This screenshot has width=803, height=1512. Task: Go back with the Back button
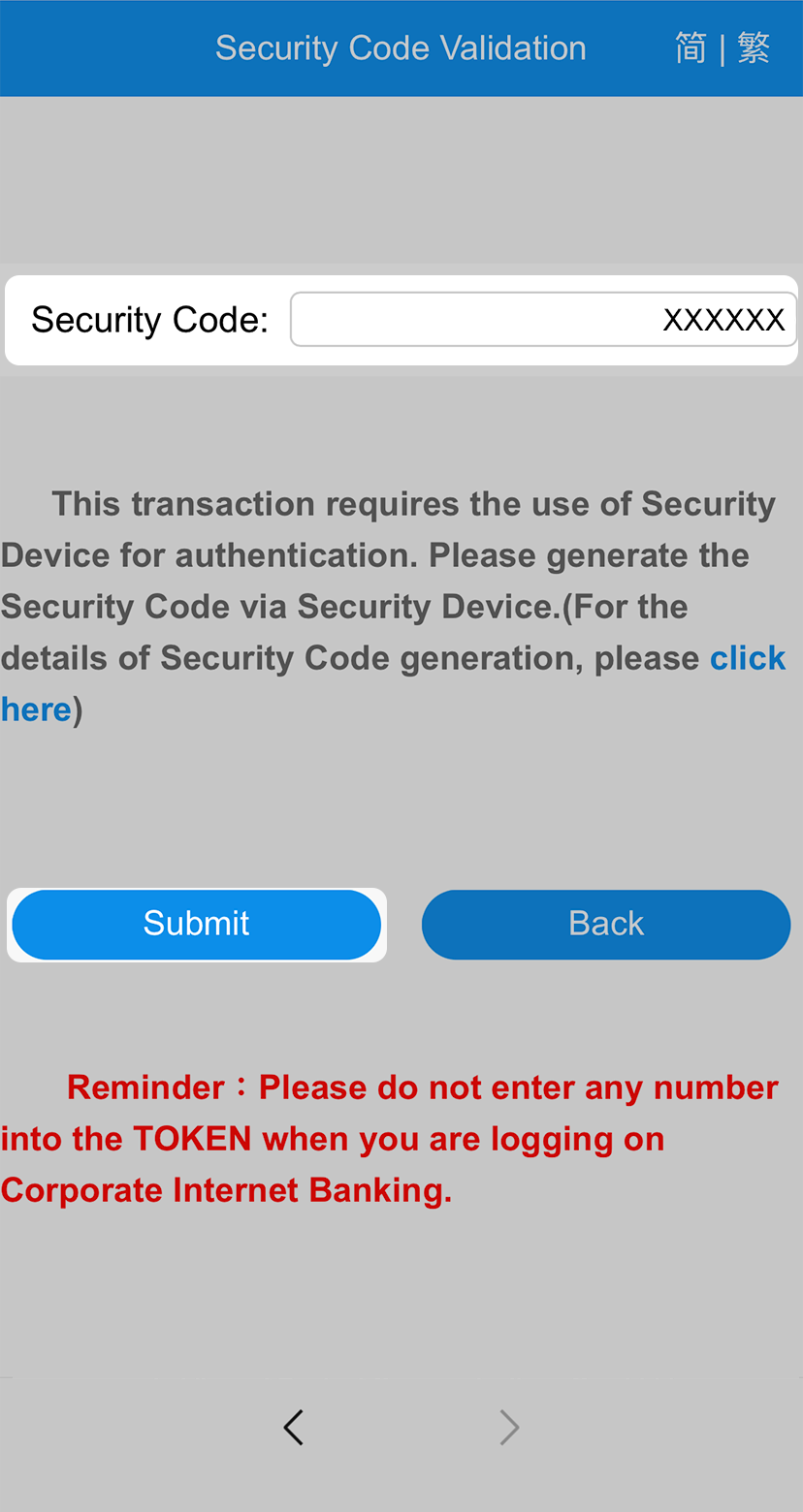606,924
